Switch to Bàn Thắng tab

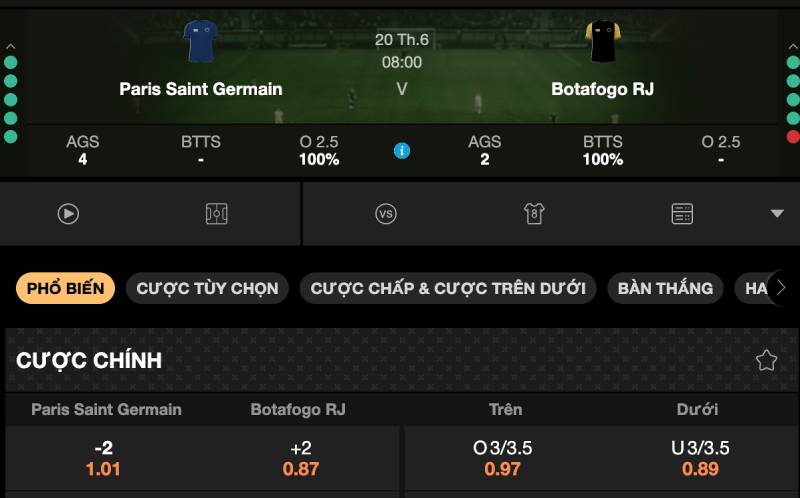[665, 288]
